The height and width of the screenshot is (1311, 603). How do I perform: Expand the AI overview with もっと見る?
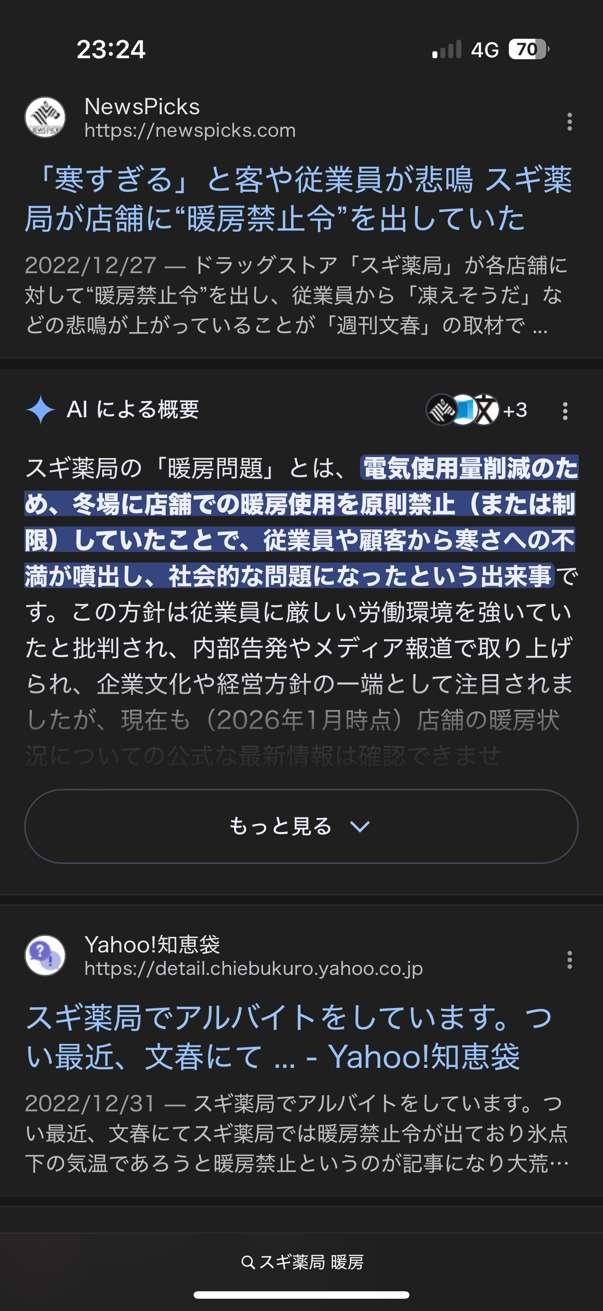[x=301, y=826]
